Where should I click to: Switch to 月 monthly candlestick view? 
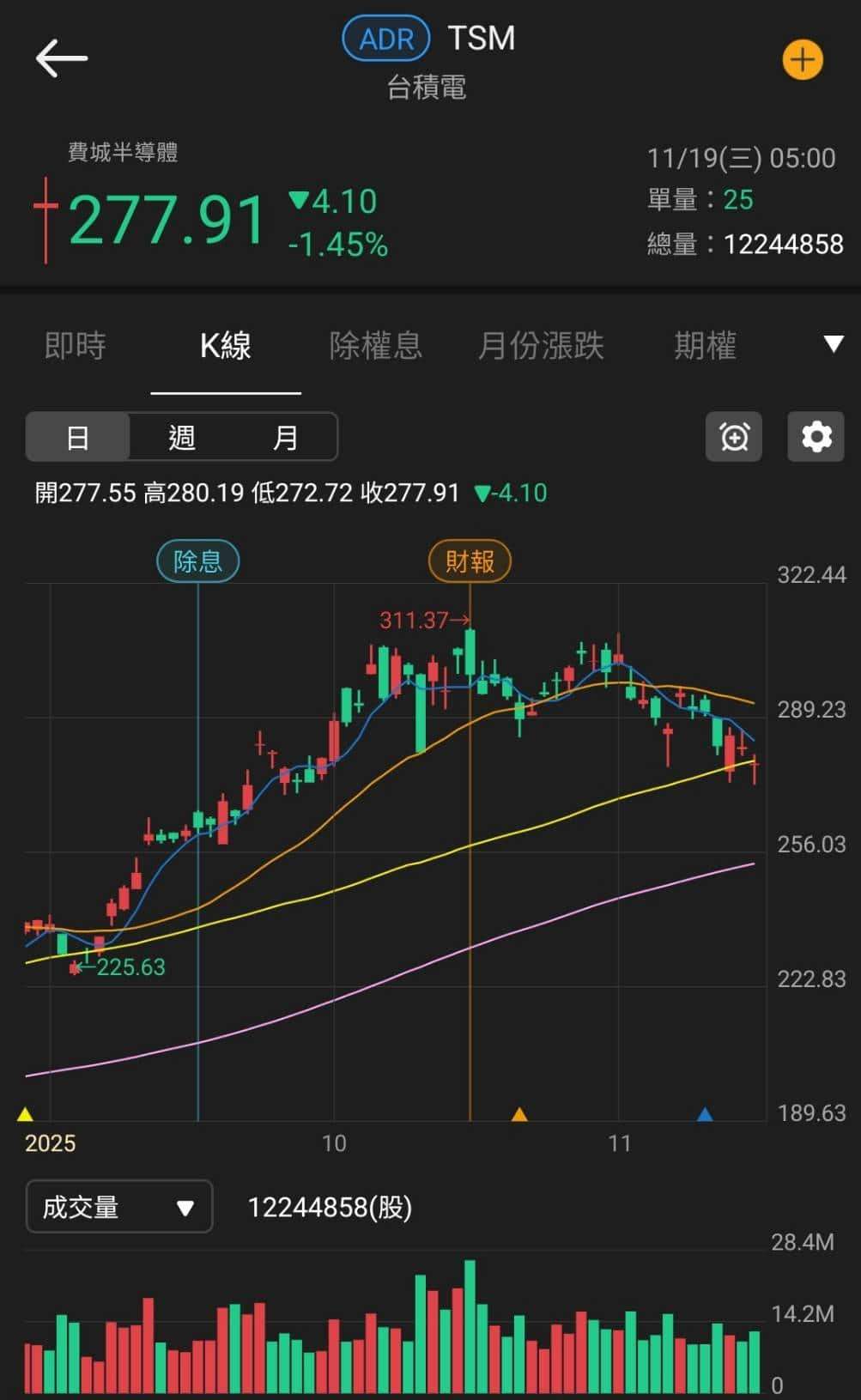[285, 437]
